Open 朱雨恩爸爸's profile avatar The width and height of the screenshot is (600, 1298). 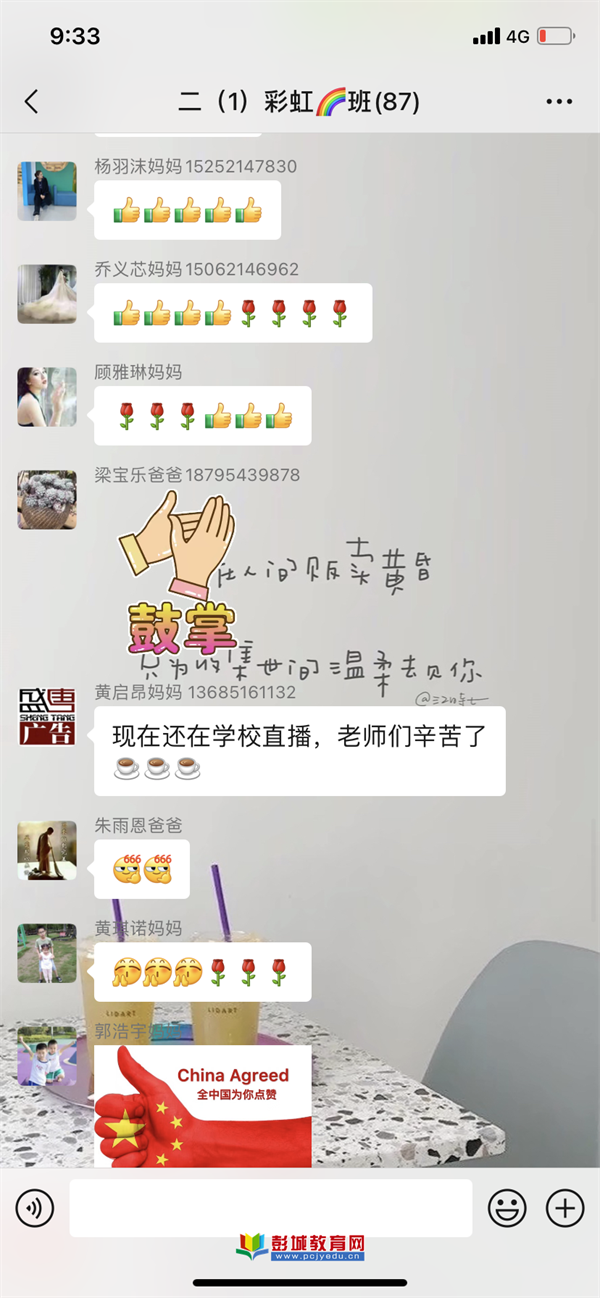click(x=47, y=851)
